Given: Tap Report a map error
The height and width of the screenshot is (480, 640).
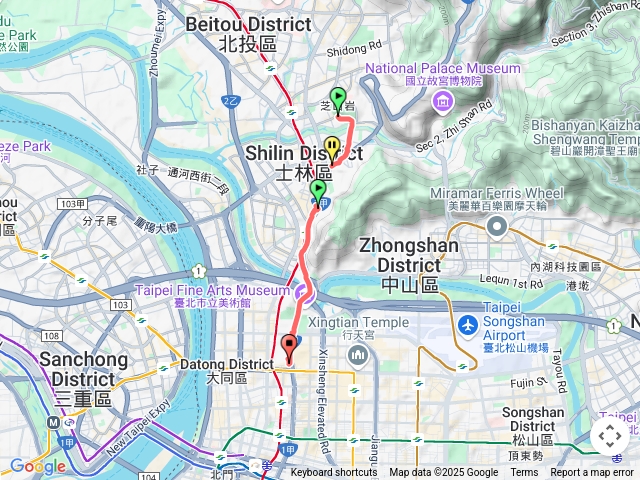Looking at the screenshot, I should pos(592,473).
